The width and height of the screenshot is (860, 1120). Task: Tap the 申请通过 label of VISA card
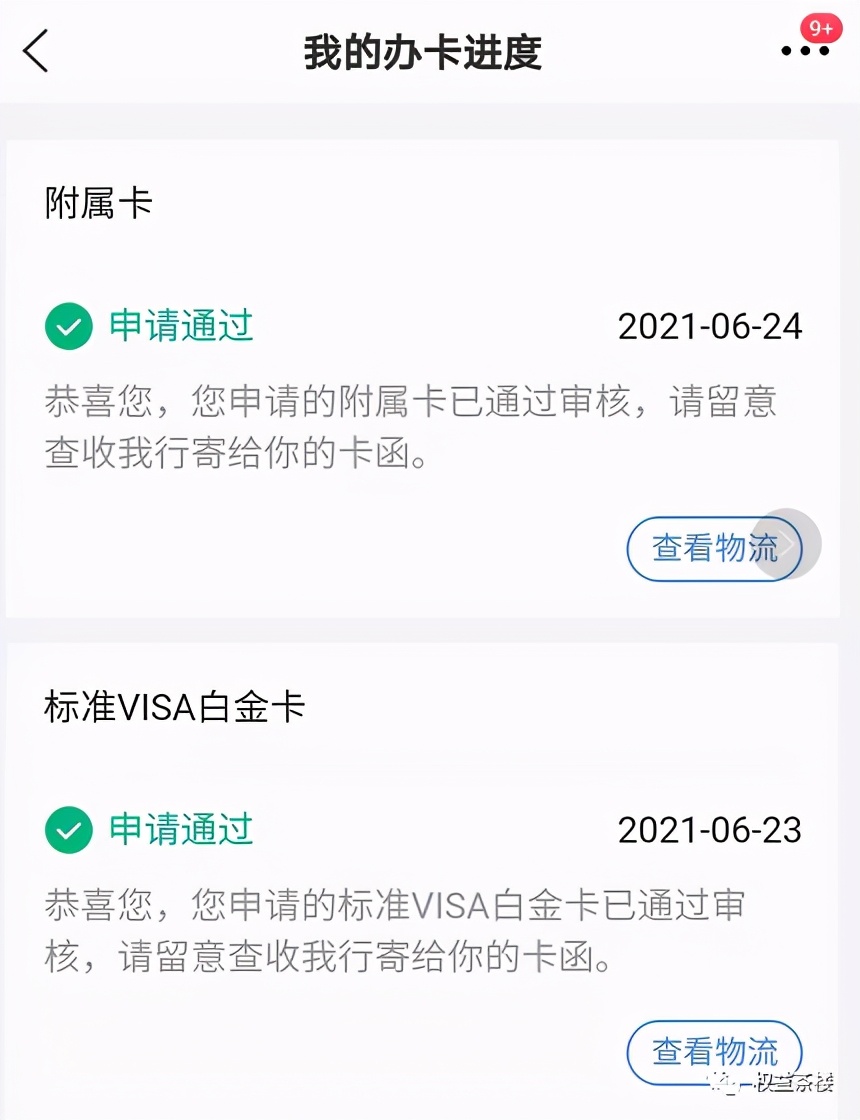point(183,830)
